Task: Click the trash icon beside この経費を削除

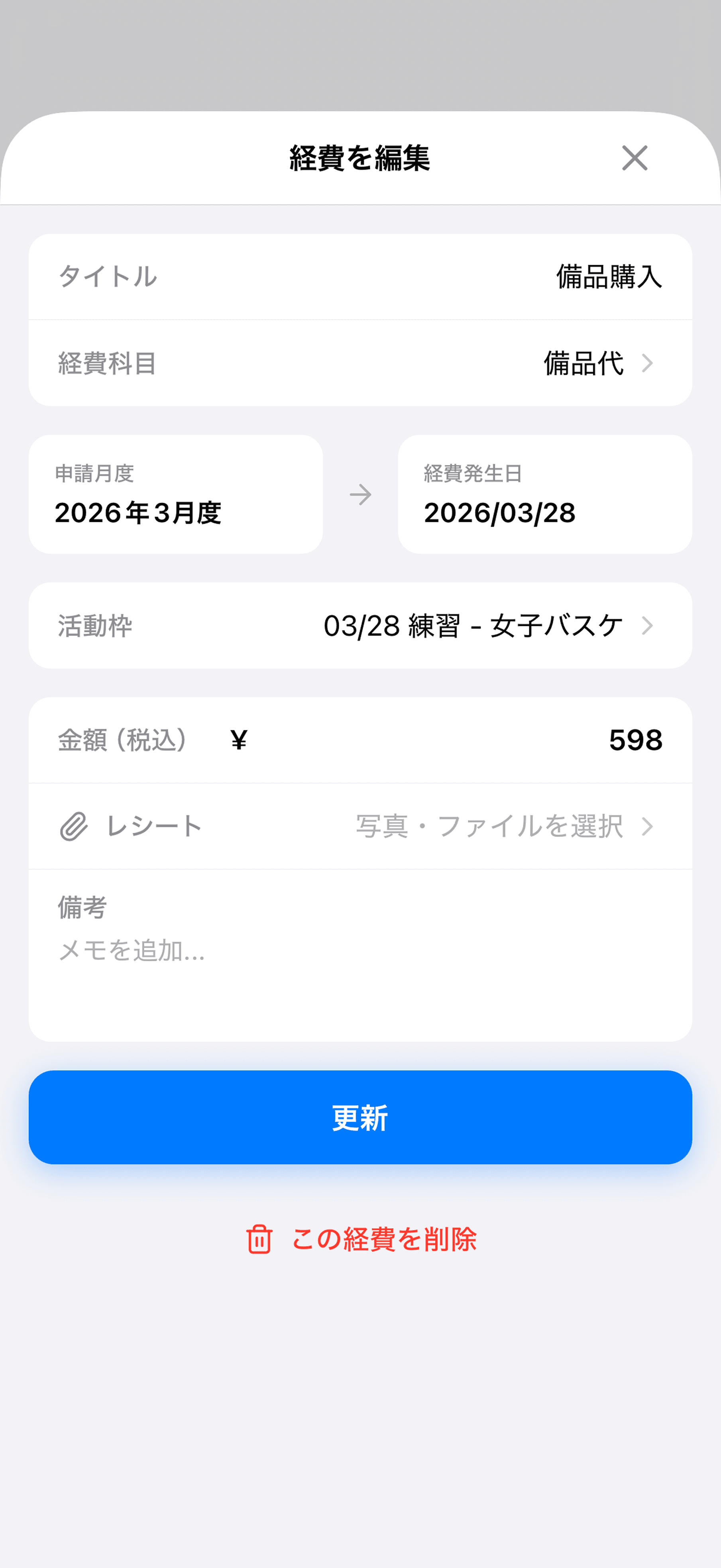Action: coord(259,1240)
